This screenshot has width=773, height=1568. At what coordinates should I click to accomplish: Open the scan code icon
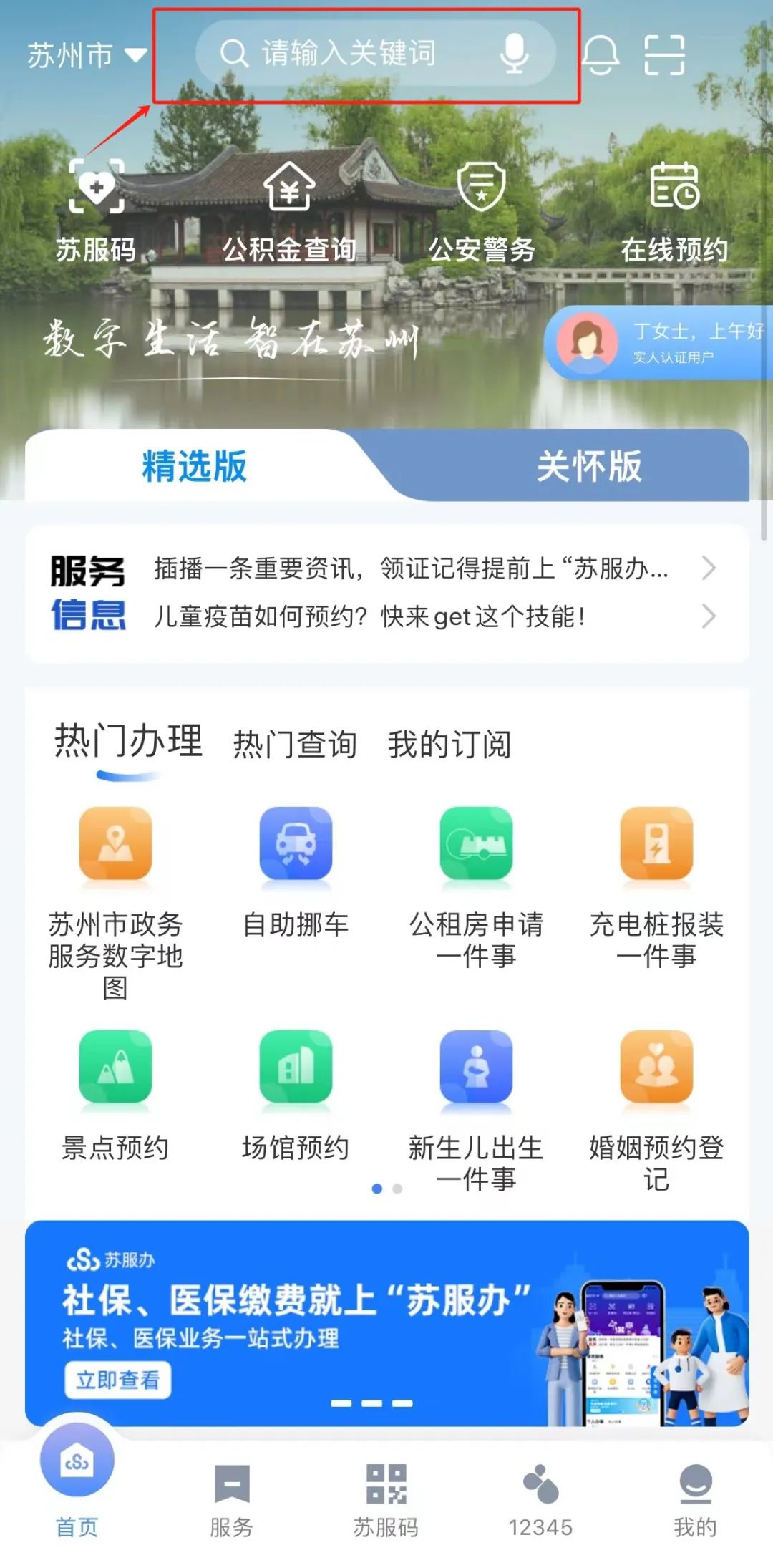coord(664,54)
